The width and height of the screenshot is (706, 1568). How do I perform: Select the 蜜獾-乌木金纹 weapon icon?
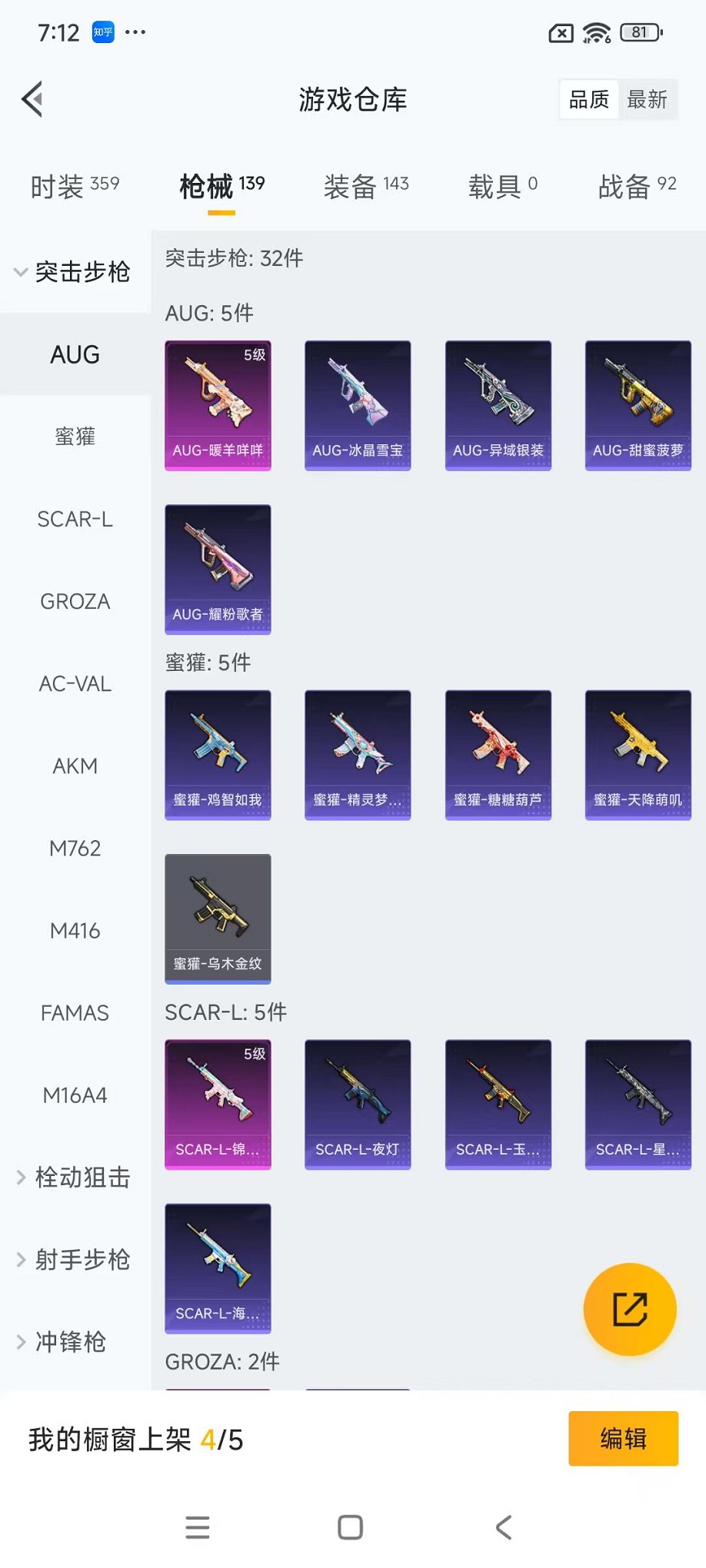pyautogui.click(x=218, y=916)
